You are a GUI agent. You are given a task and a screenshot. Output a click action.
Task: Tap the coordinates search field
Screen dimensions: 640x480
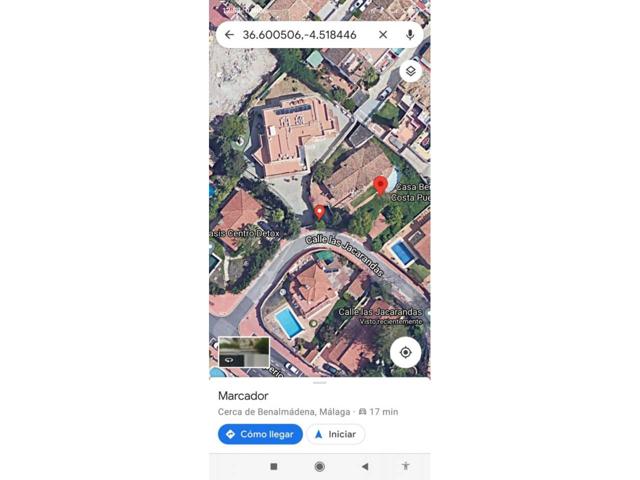[300, 35]
